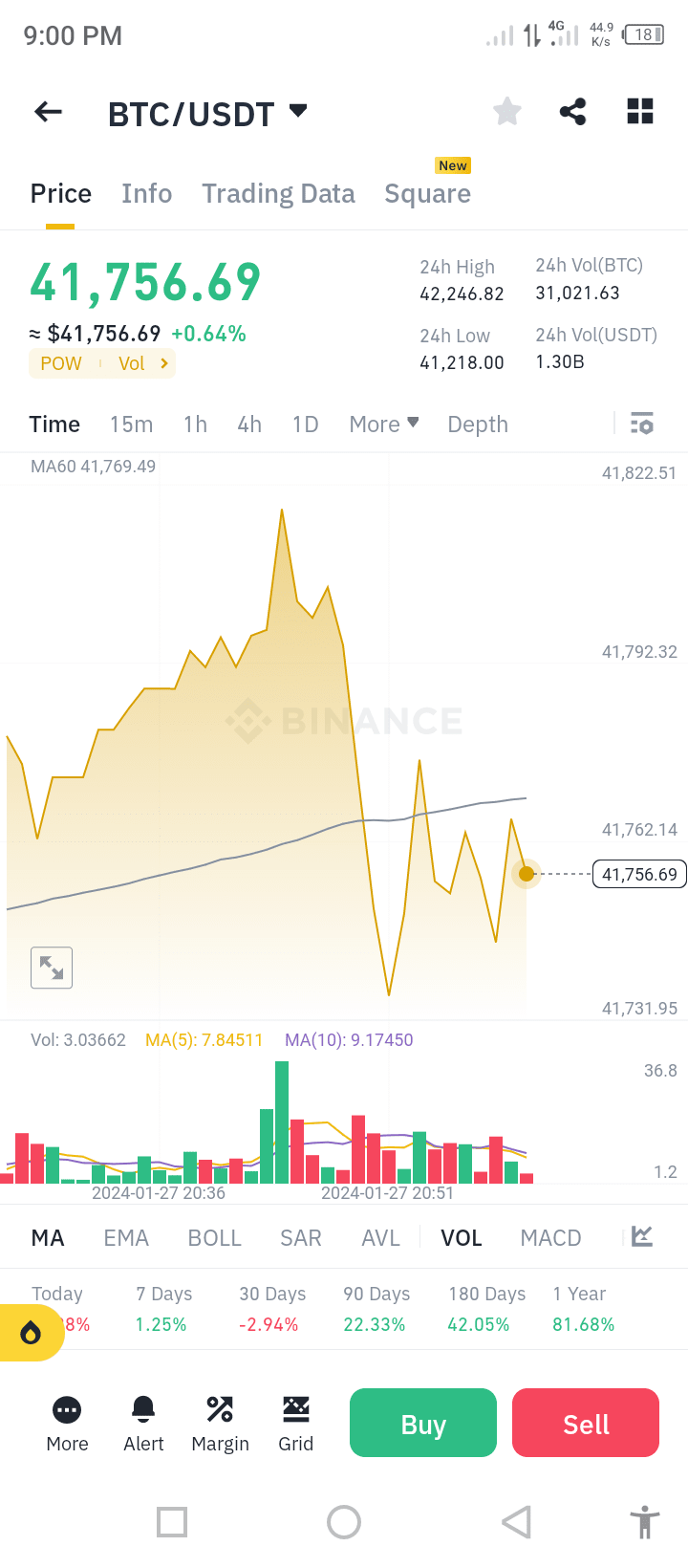This screenshot has height=1568, width=688.
Task: Tap the More ellipsis icon above navigation
Action: (67, 1409)
